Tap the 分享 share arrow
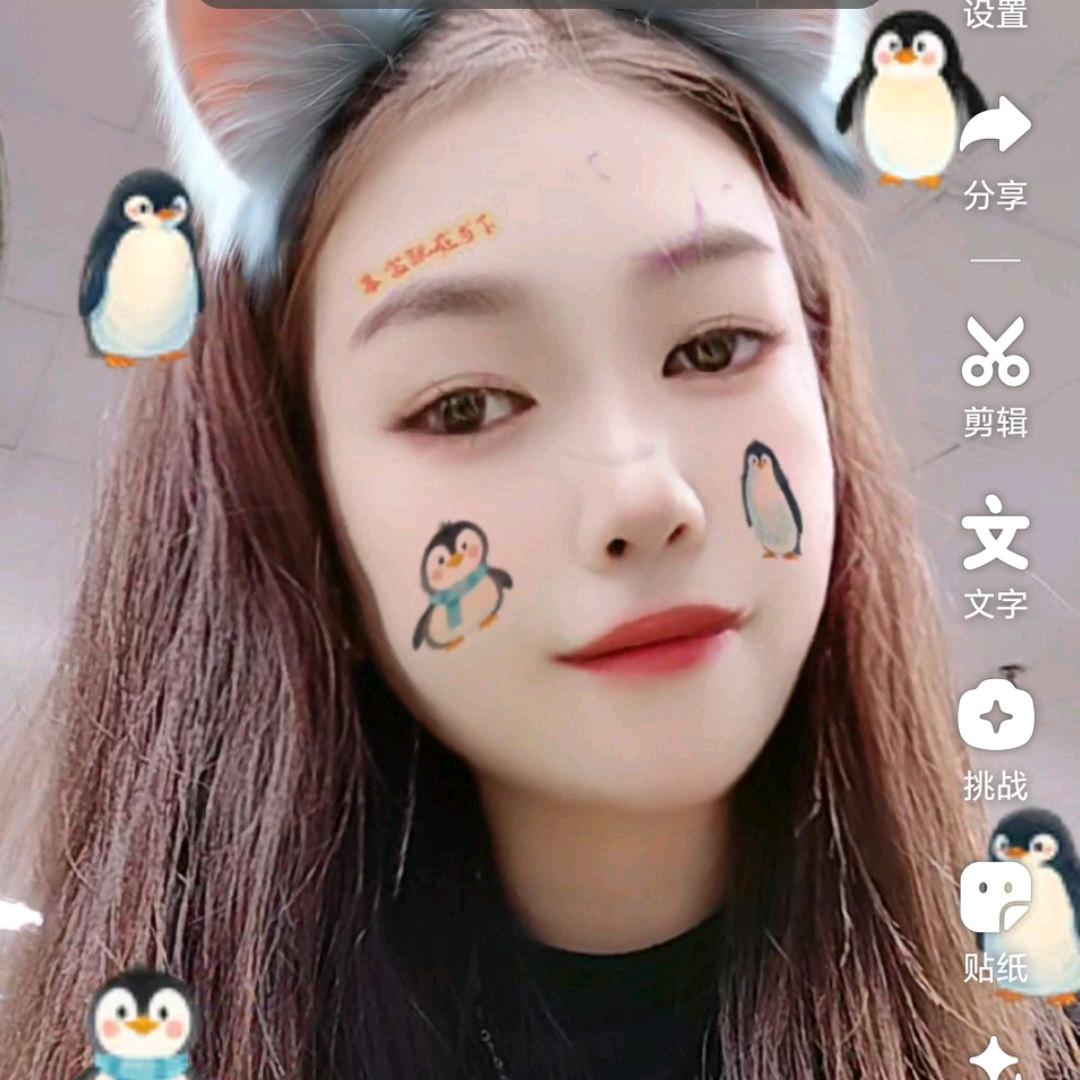This screenshot has width=1080, height=1080. pyautogui.click(x=995, y=128)
